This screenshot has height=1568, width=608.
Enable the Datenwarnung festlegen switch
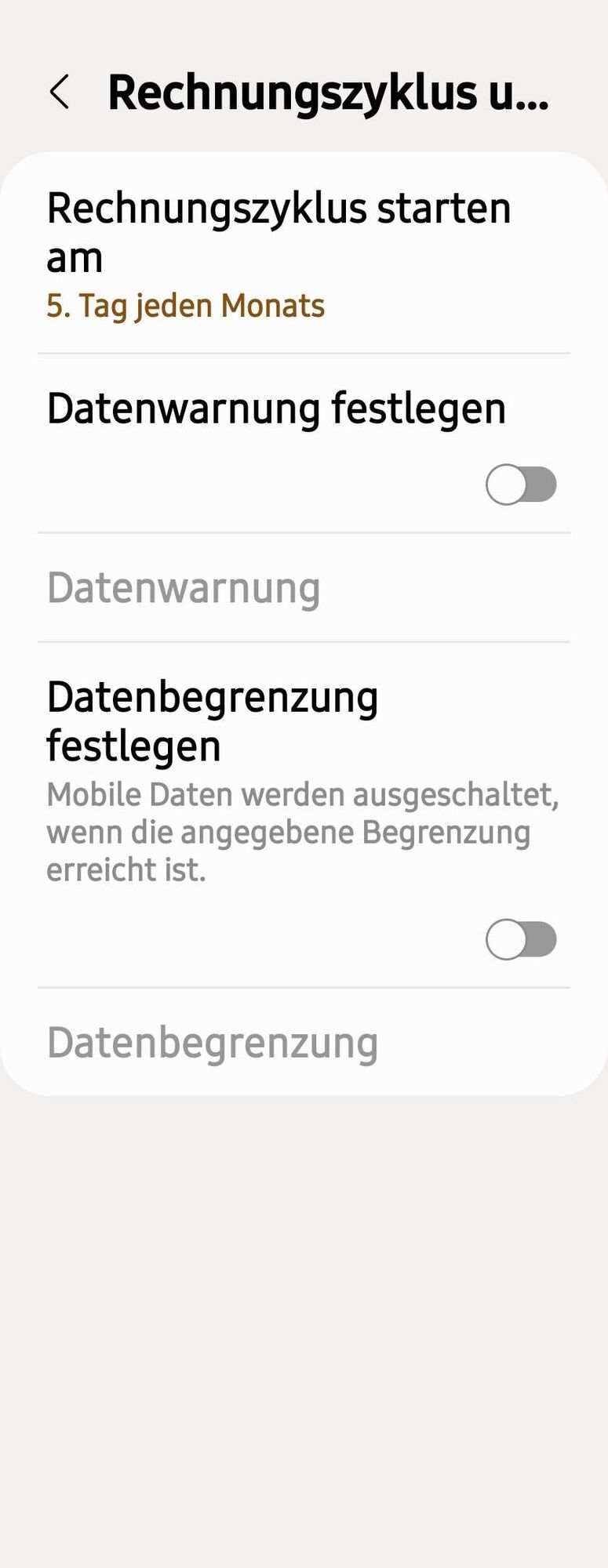click(520, 485)
